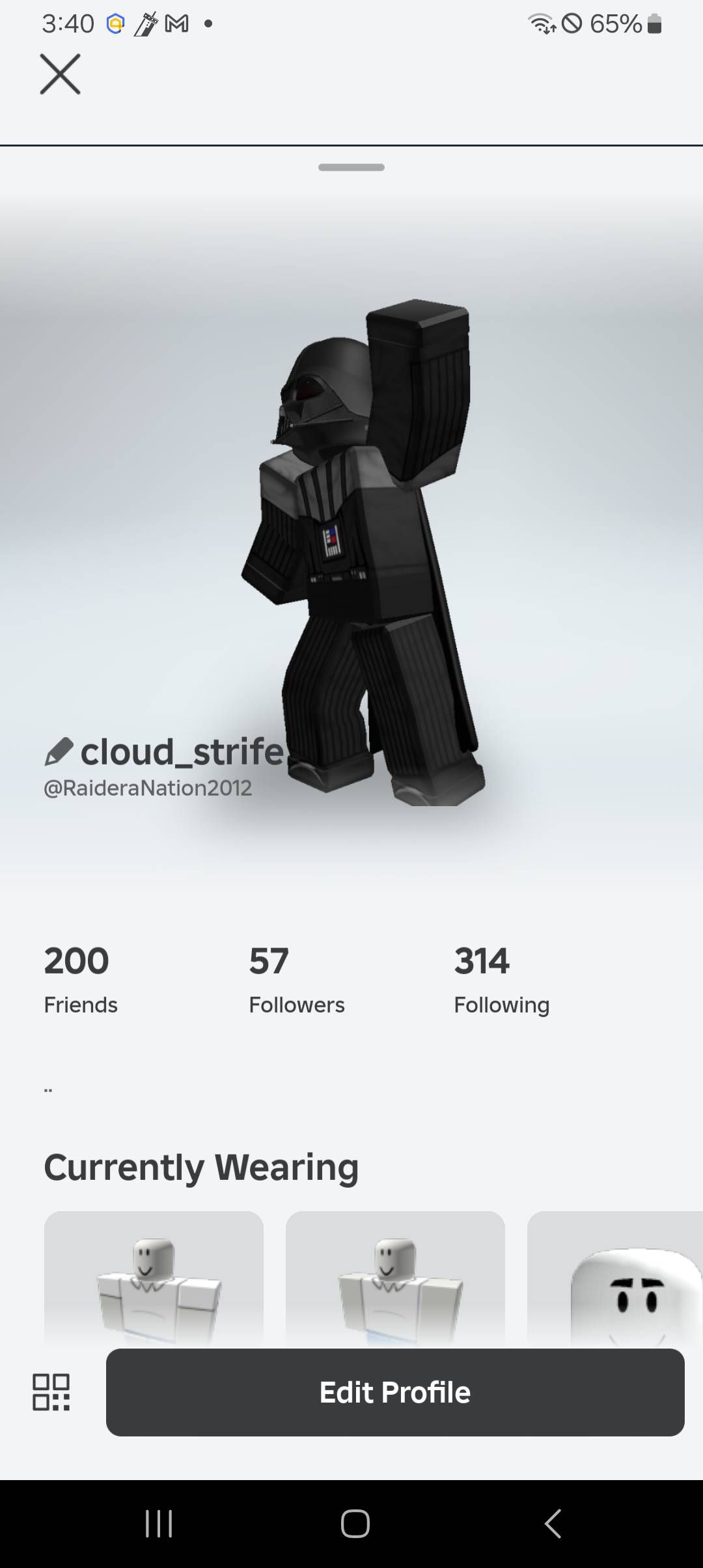
Task: Open the second Currently Wearing item
Action: click(x=395, y=1278)
